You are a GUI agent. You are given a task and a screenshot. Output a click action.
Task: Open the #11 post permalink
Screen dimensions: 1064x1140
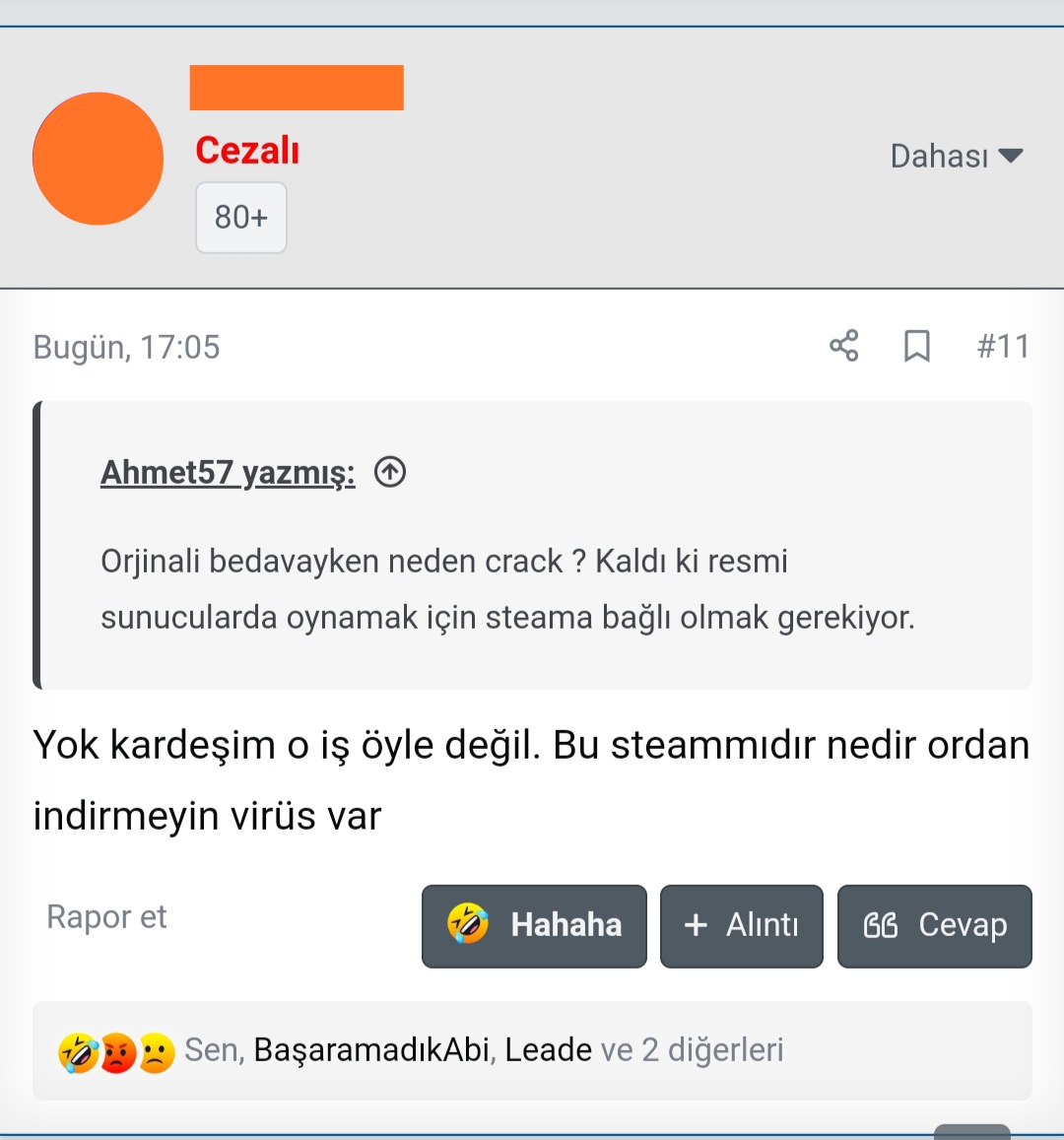pos(1003,346)
